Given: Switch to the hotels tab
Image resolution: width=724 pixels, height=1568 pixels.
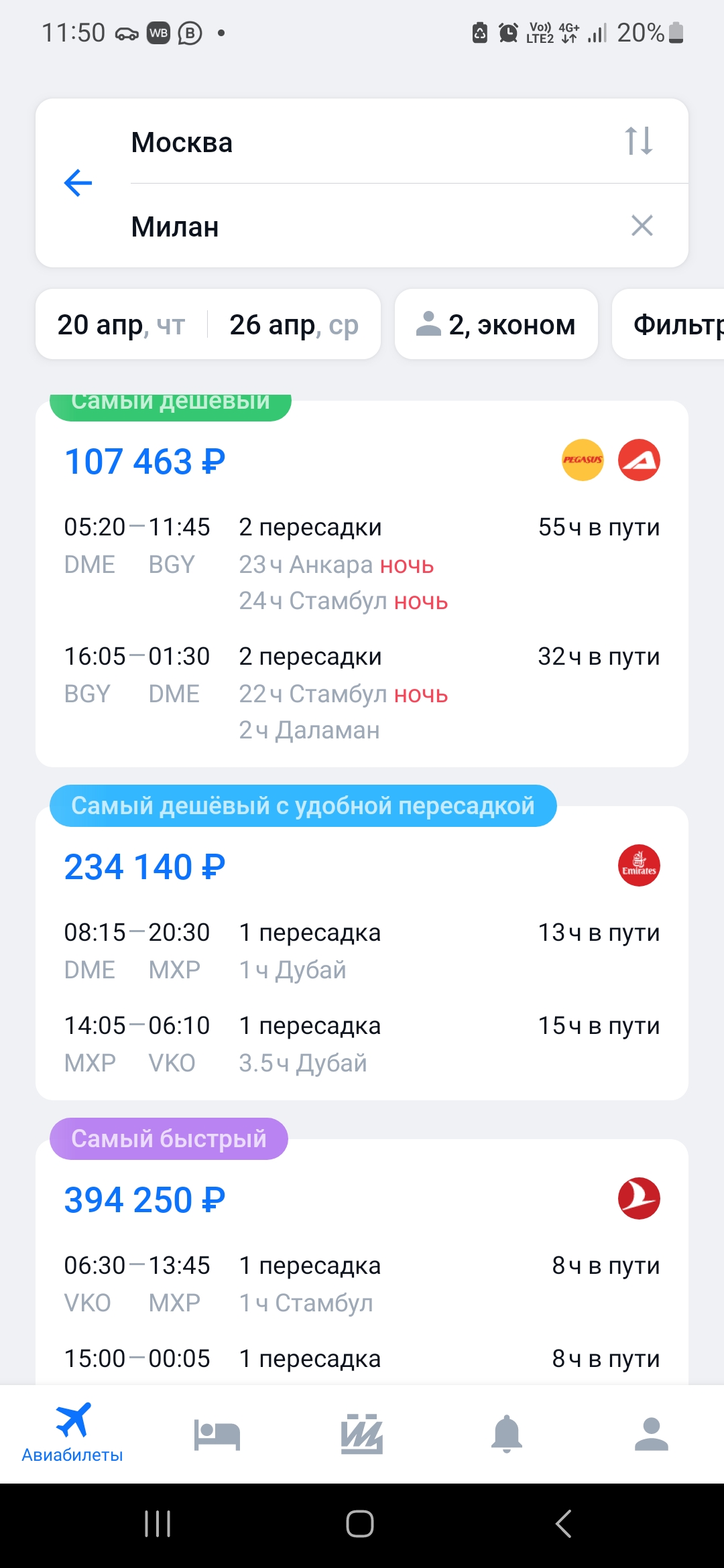Looking at the screenshot, I should click(217, 1435).
